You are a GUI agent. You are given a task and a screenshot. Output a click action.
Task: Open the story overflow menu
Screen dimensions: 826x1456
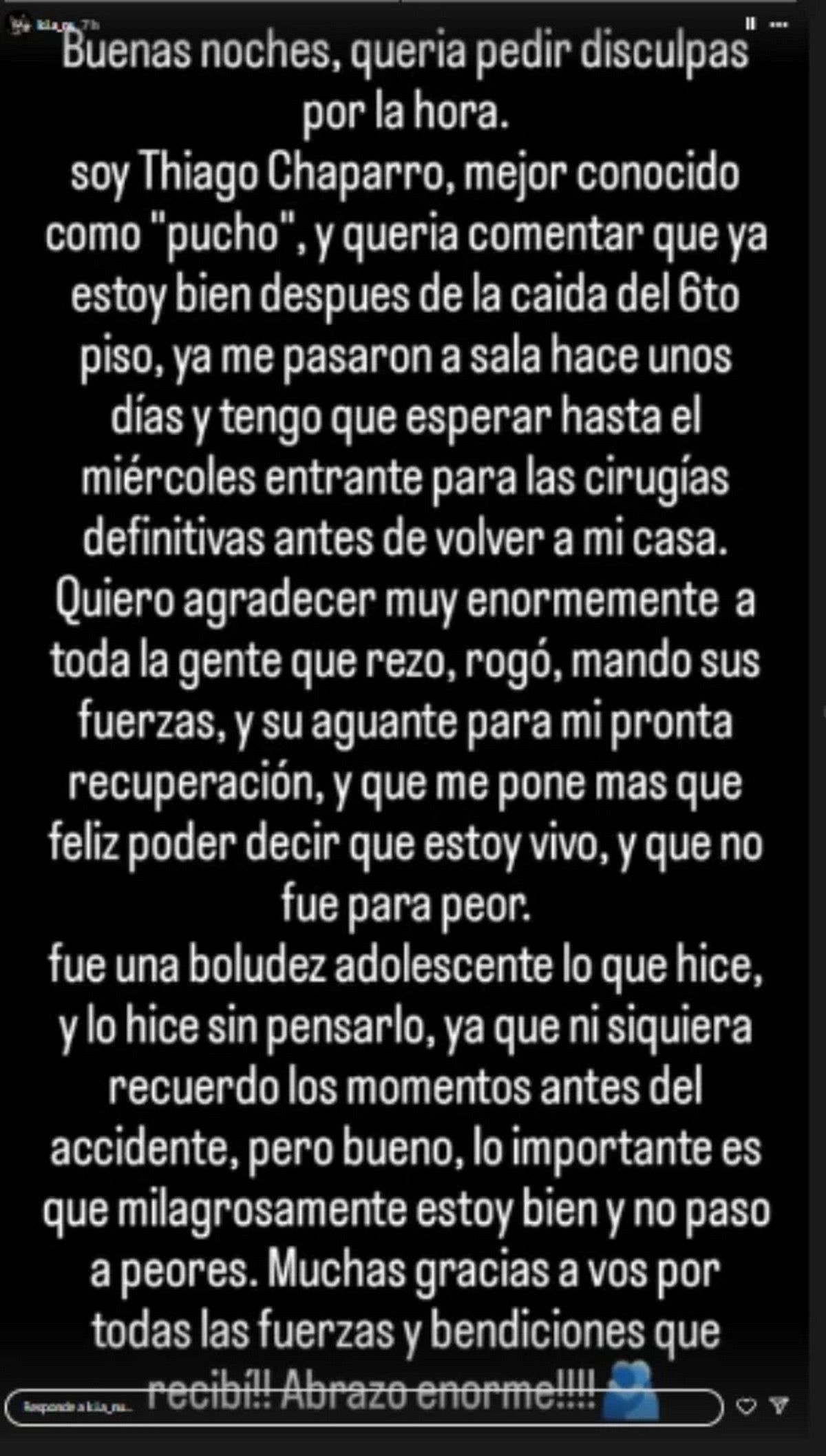[x=779, y=23]
